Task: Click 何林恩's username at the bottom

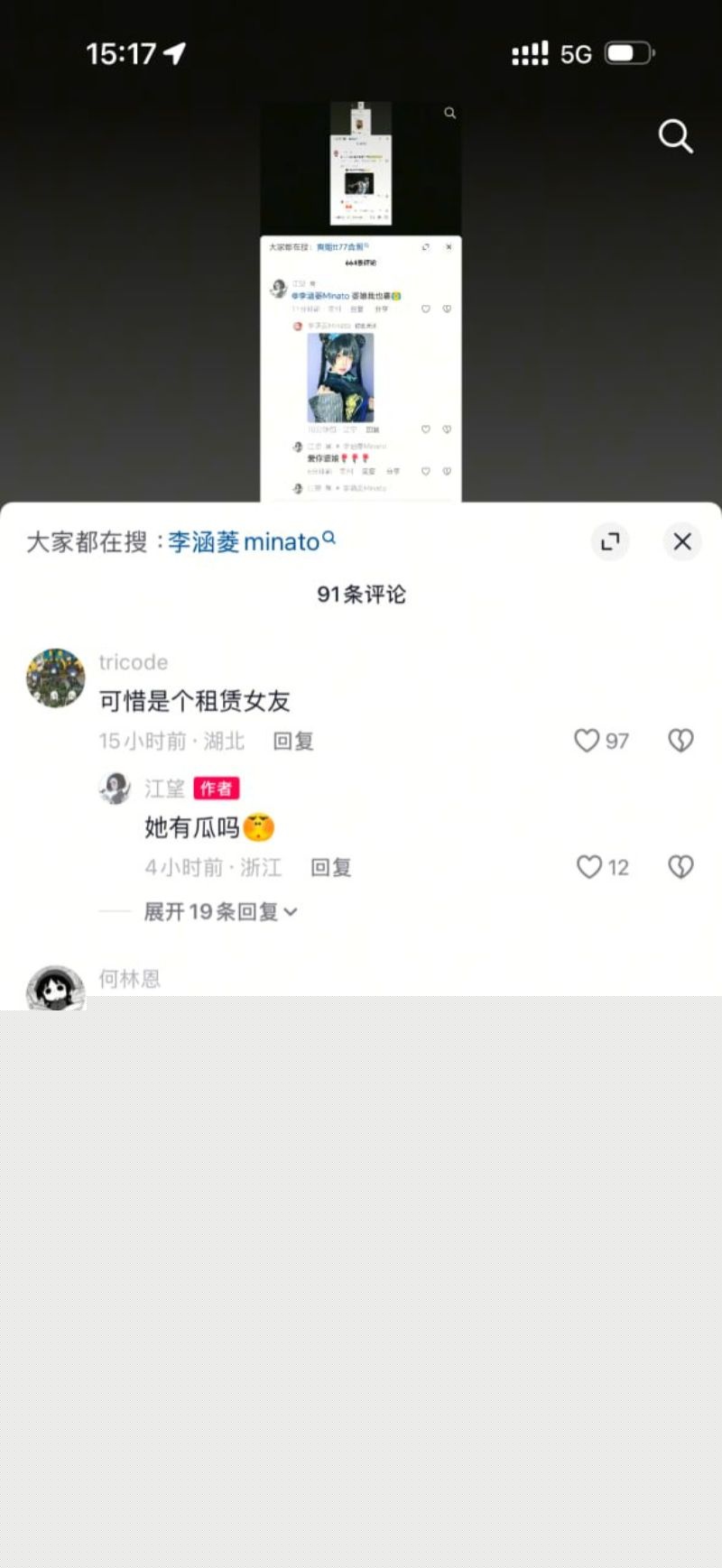Action: [x=129, y=978]
